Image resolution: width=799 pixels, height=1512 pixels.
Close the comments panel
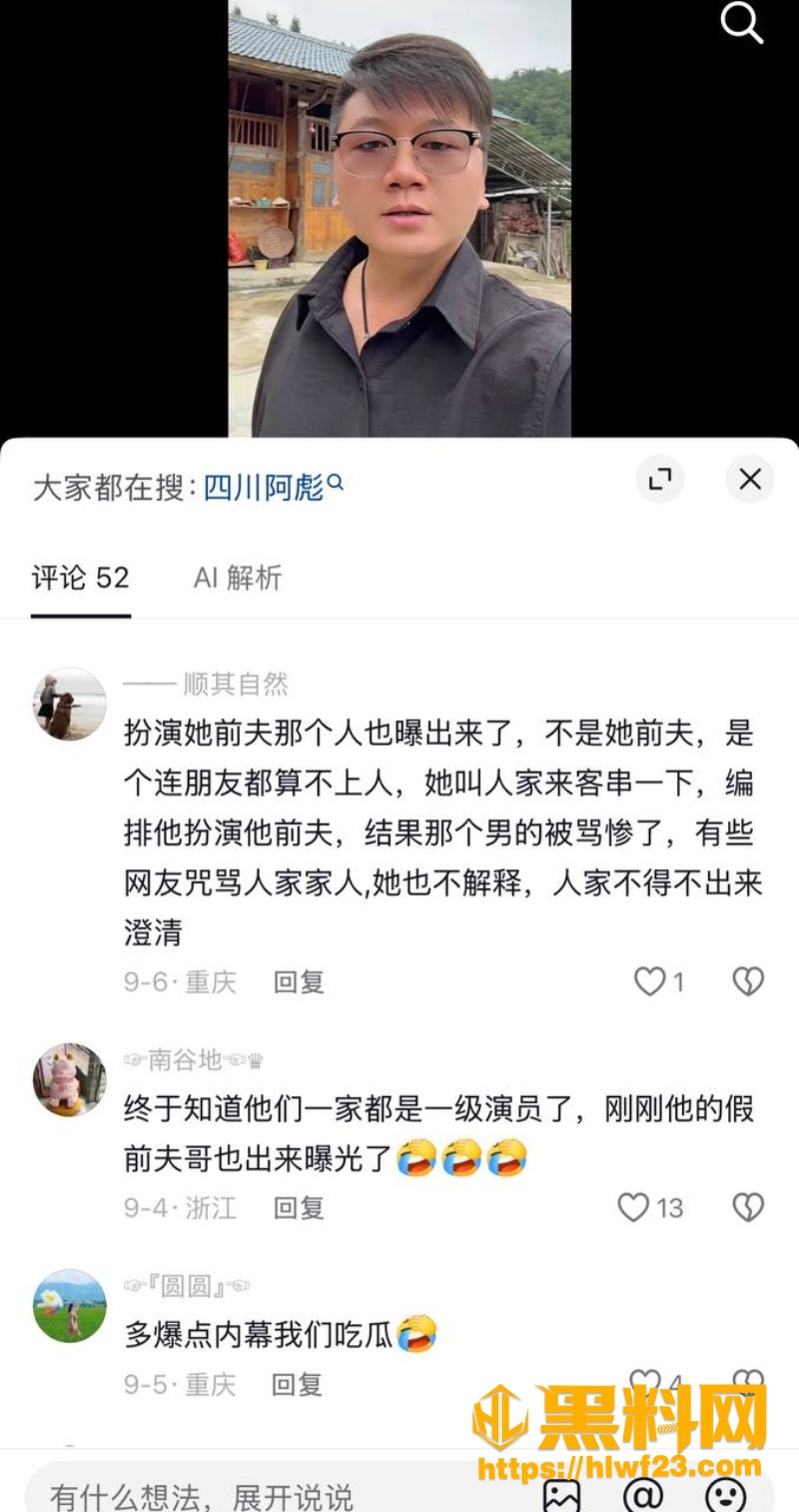point(750,480)
